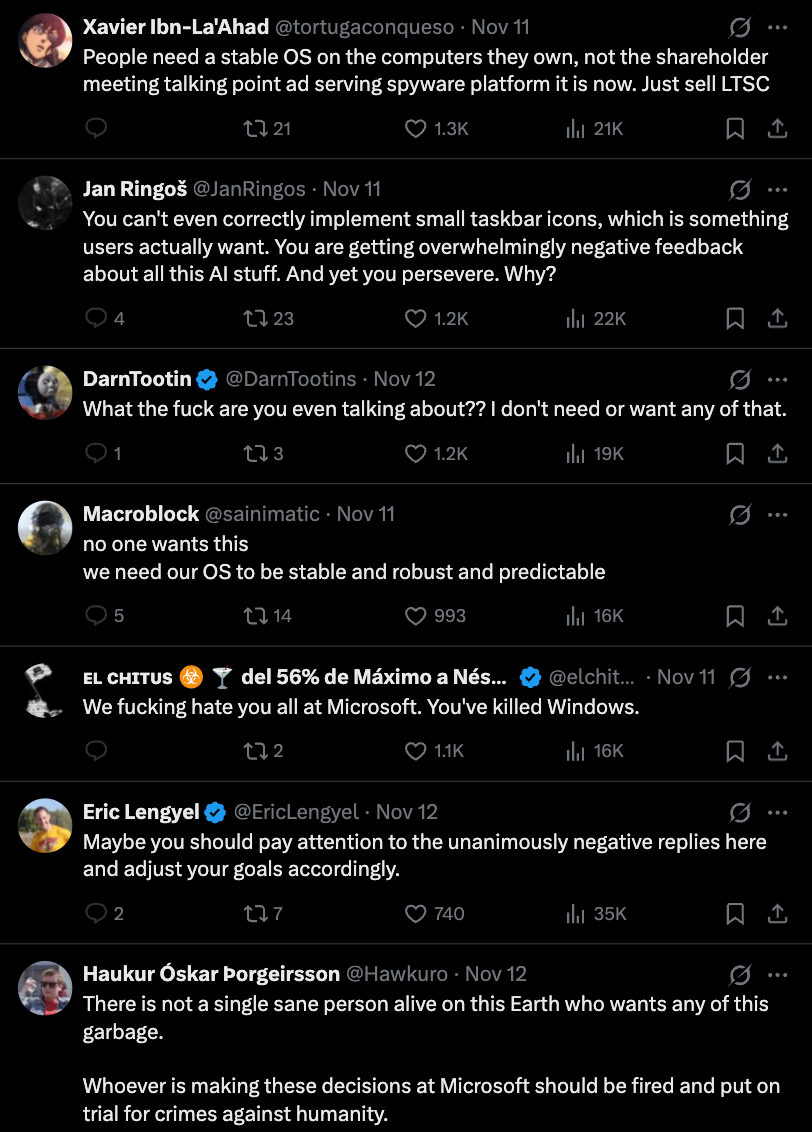
Task: Open @DarnTootins profile handle
Action: point(291,379)
